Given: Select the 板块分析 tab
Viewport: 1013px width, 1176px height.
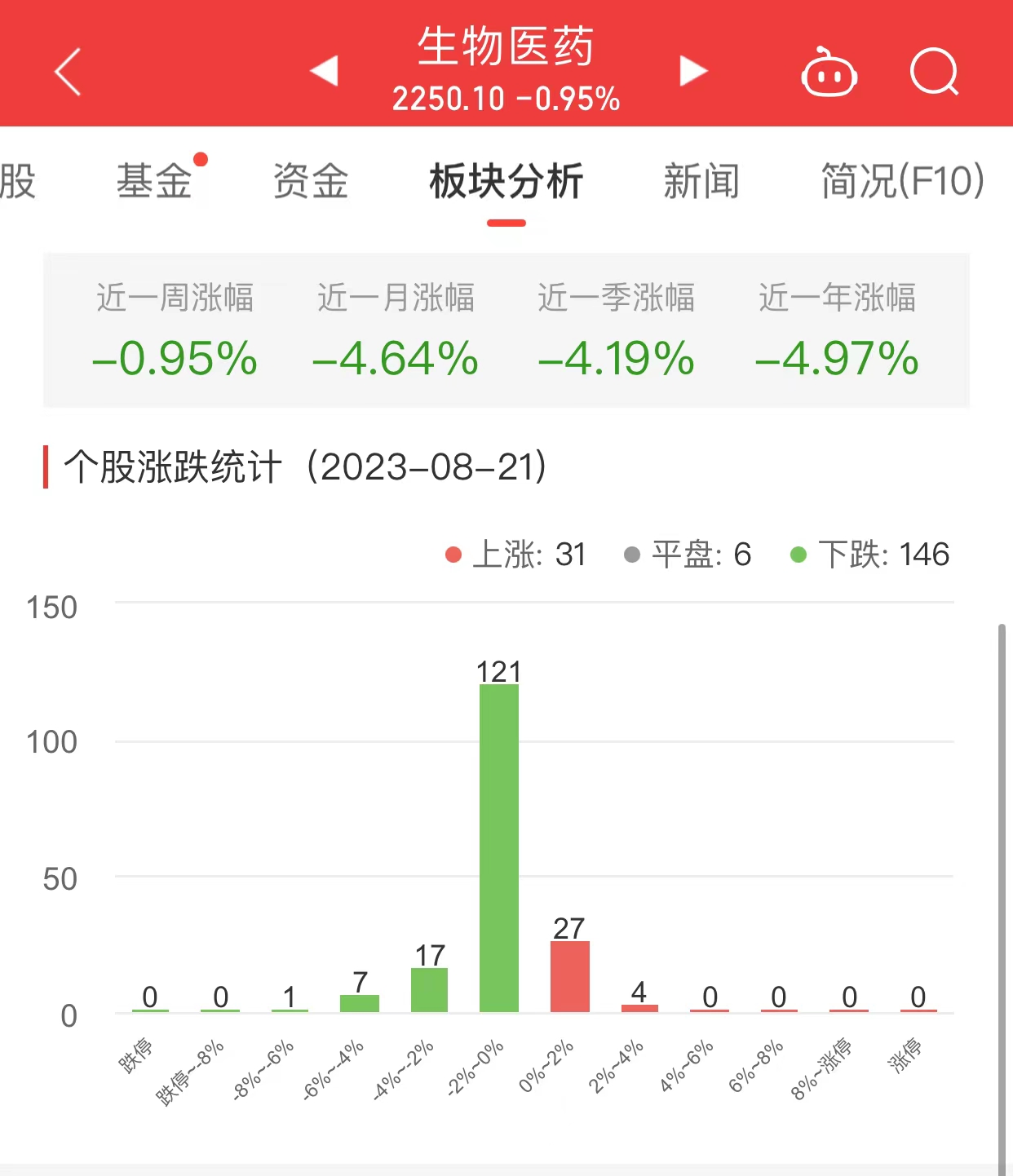Looking at the screenshot, I should pyautogui.click(x=506, y=180).
